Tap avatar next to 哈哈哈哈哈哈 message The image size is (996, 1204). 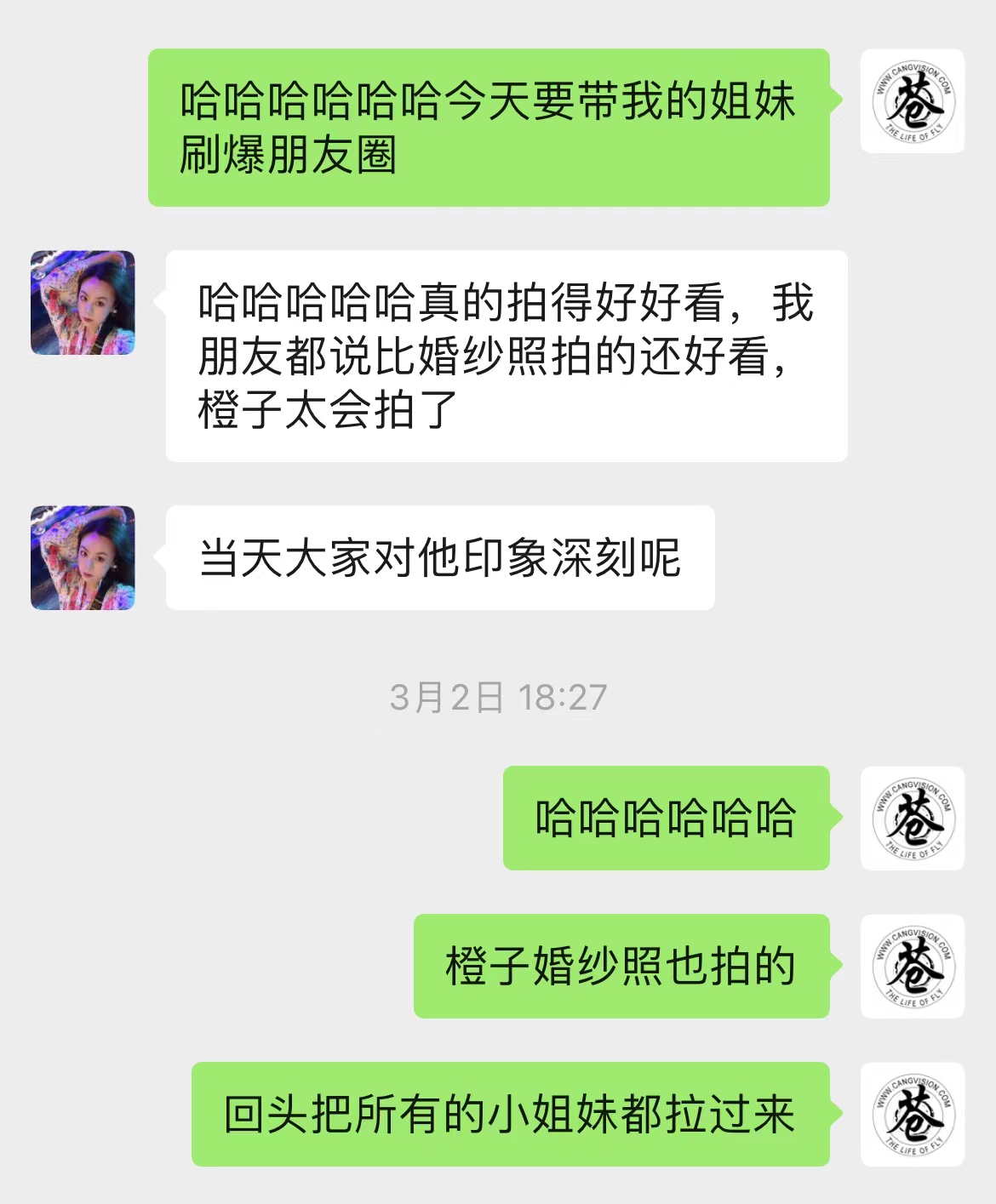(912, 818)
